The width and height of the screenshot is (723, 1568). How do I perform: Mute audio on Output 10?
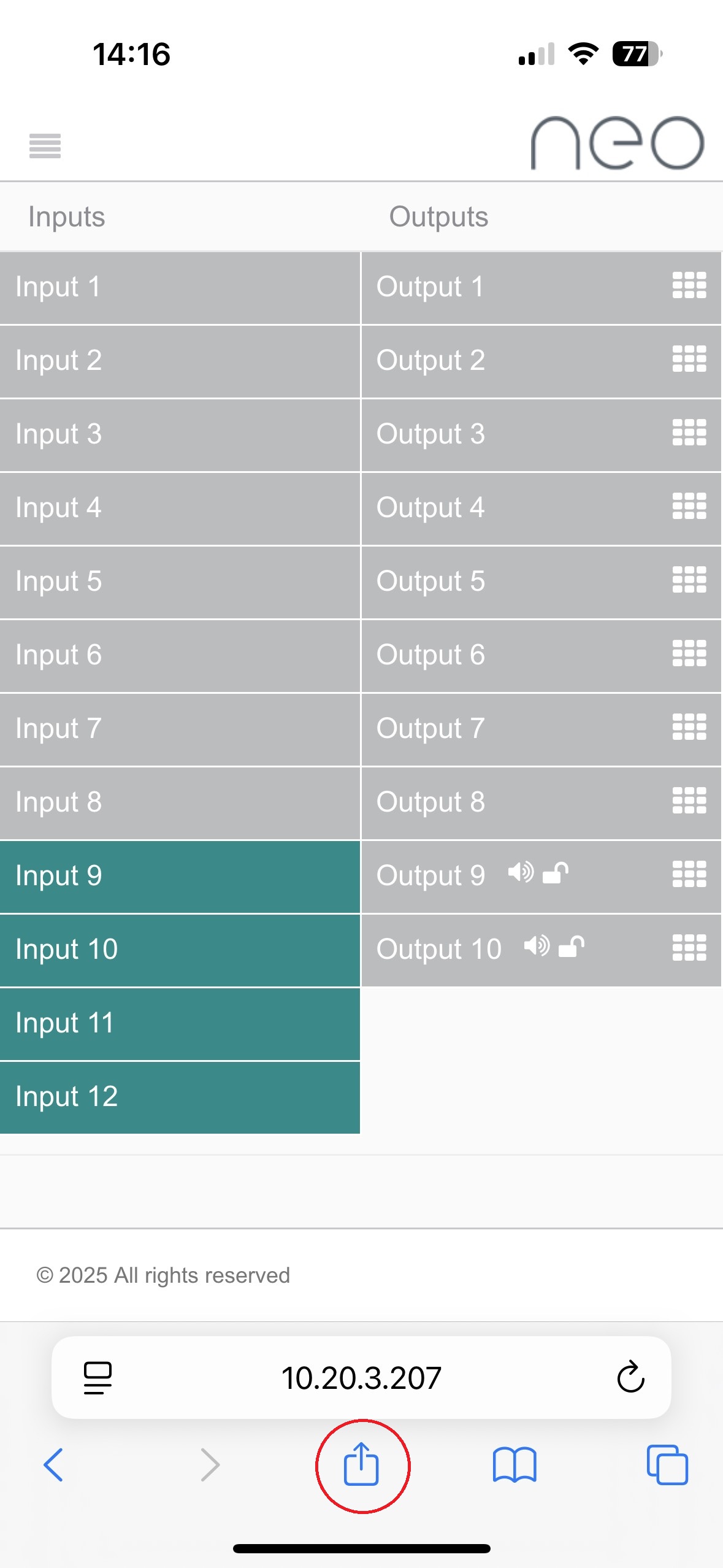click(x=537, y=946)
